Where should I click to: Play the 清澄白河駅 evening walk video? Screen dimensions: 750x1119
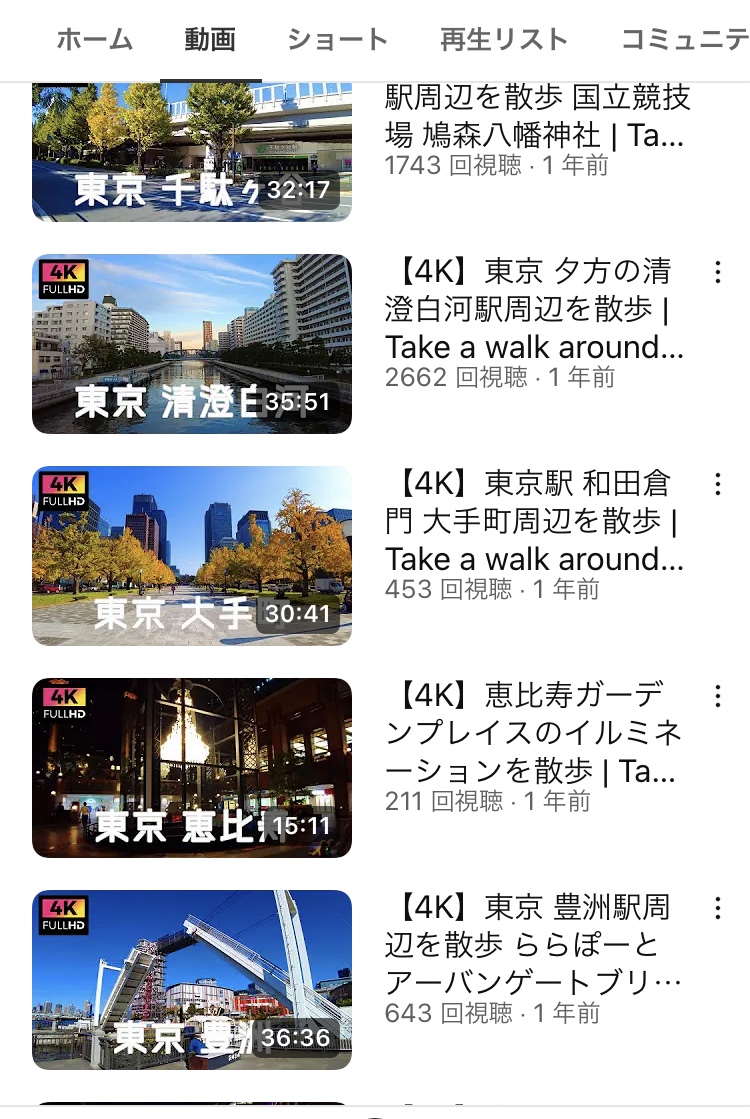click(x=192, y=343)
